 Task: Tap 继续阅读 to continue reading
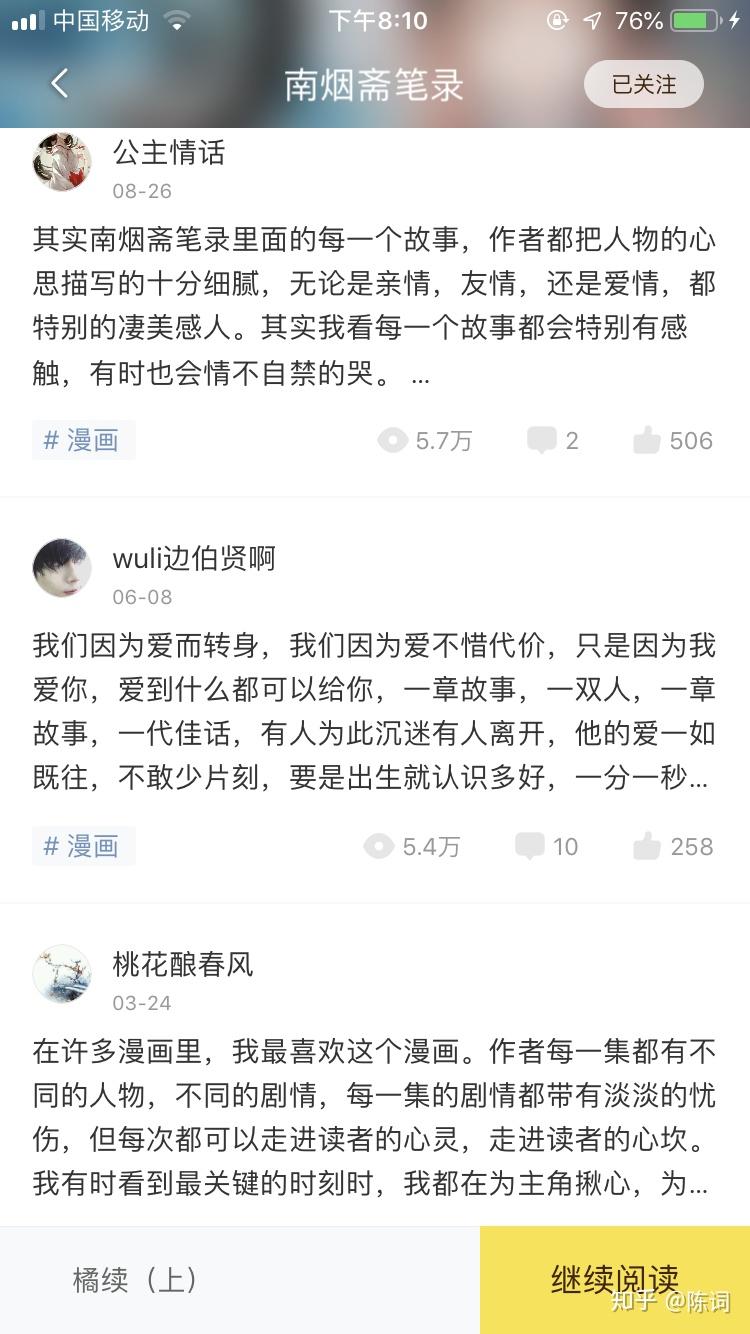click(x=614, y=1280)
